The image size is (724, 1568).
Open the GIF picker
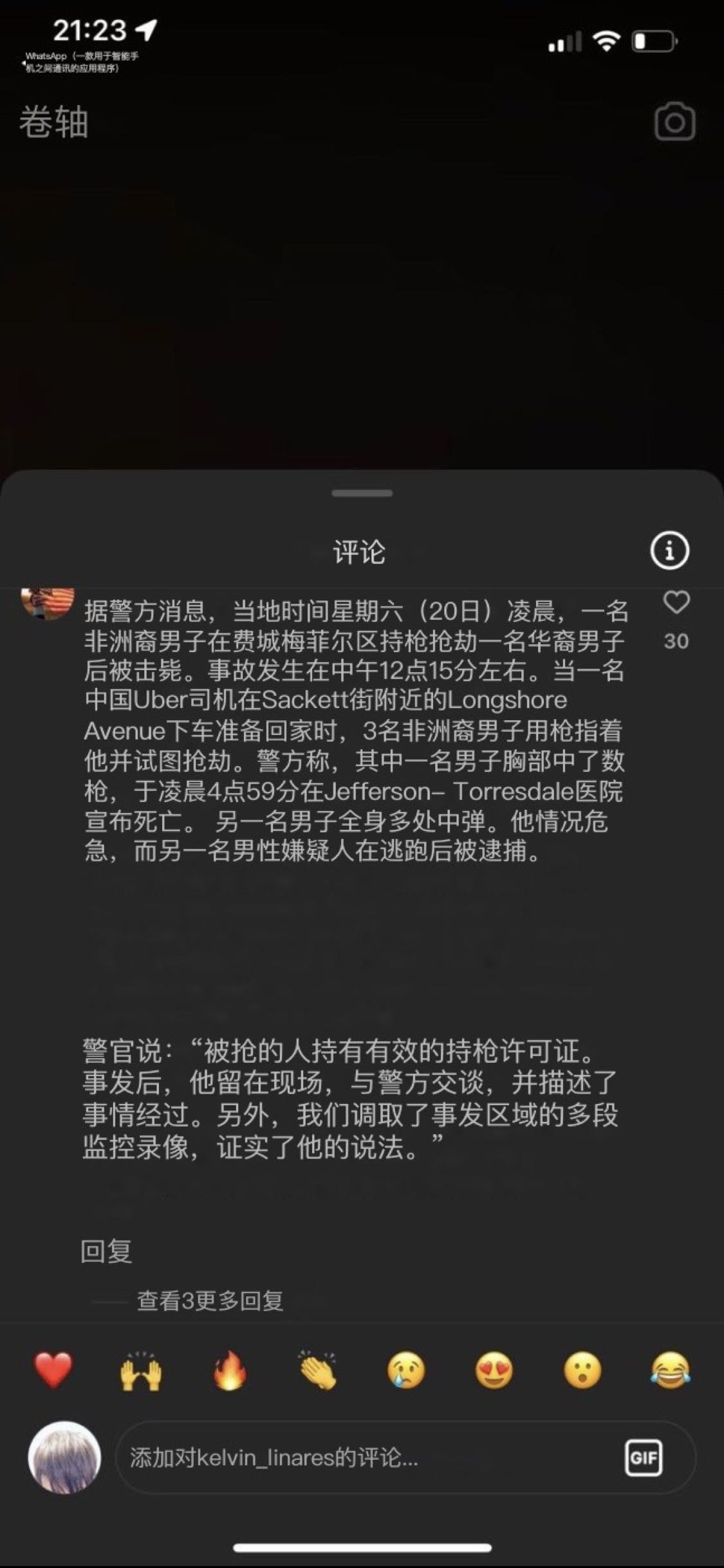644,1457
